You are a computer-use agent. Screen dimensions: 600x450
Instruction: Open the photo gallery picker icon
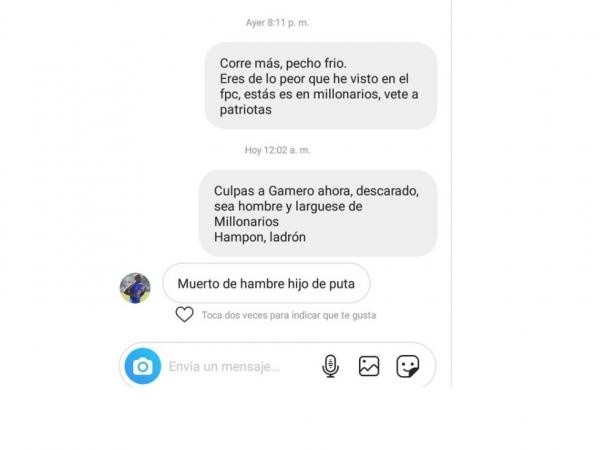coord(369,367)
